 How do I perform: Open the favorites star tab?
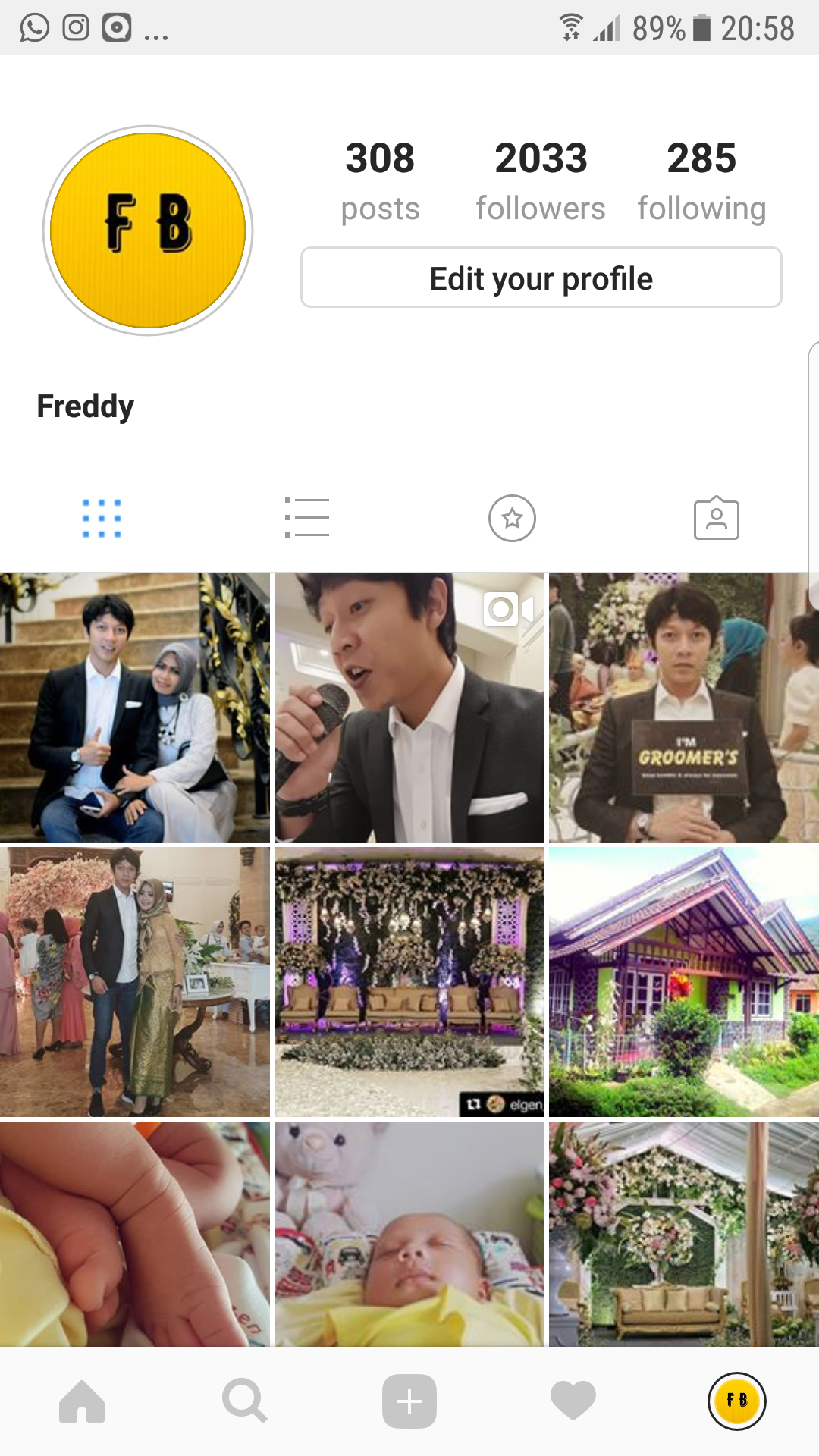(512, 519)
